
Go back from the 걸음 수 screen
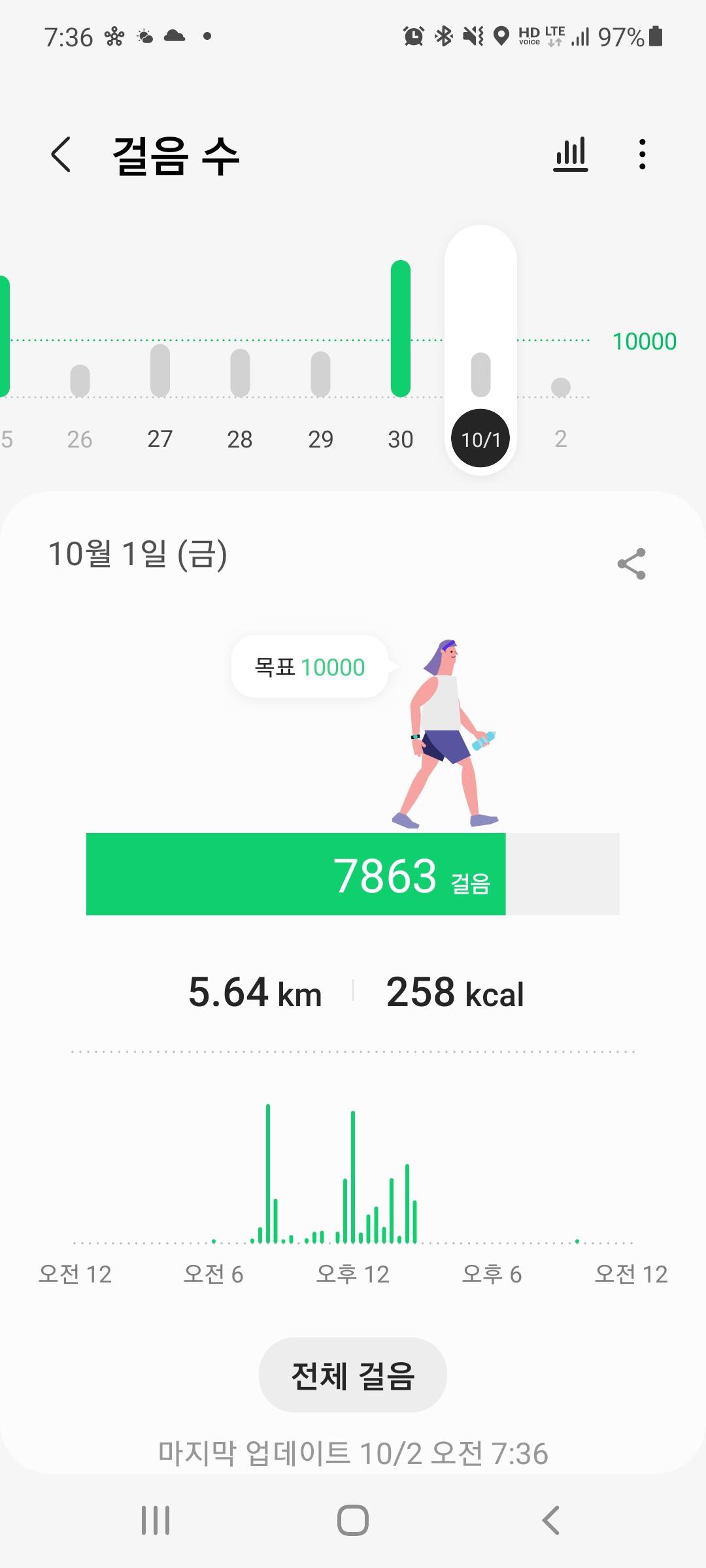pos(61,155)
